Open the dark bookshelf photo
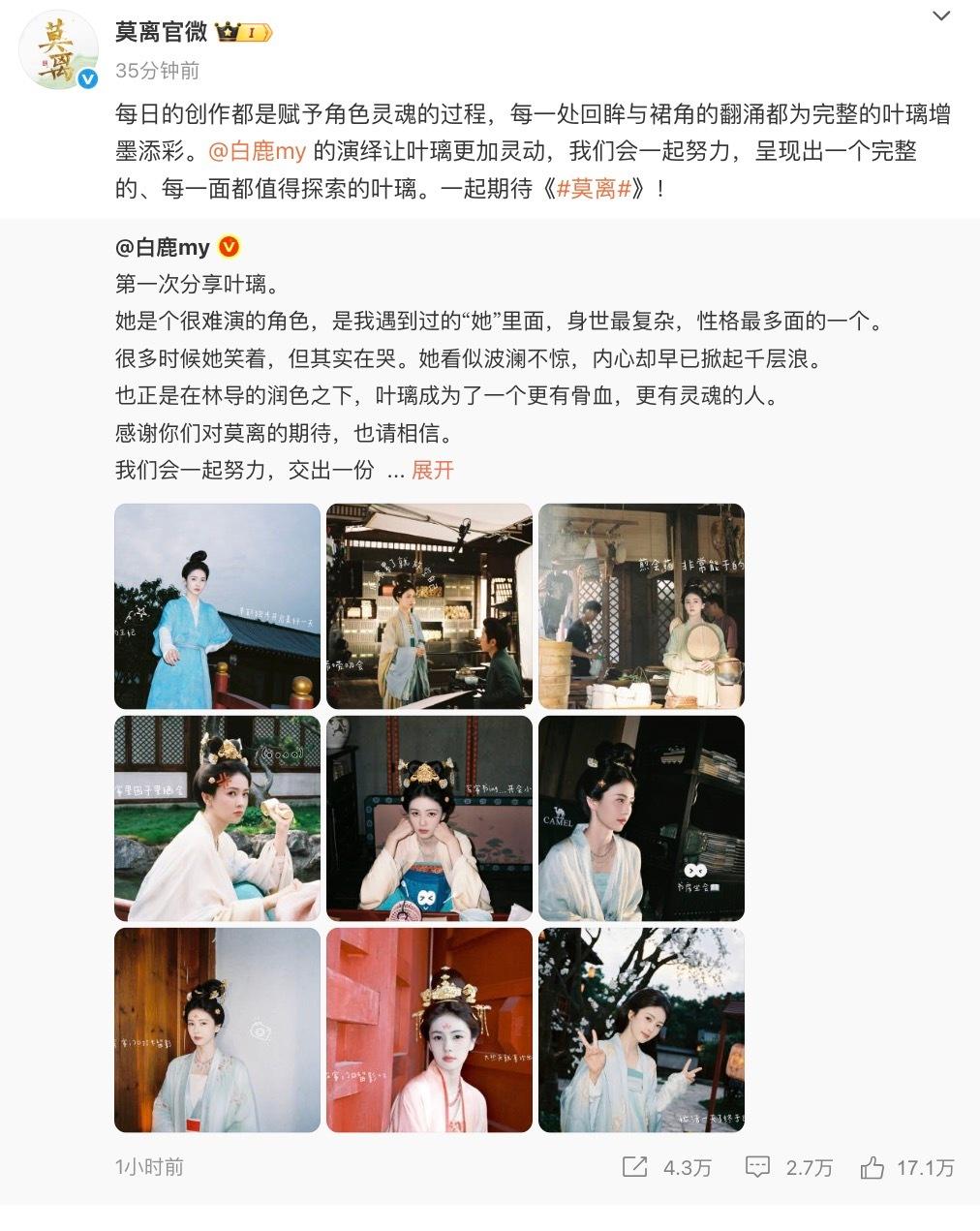The height and width of the screenshot is (1231, 980). click(641, 818)
